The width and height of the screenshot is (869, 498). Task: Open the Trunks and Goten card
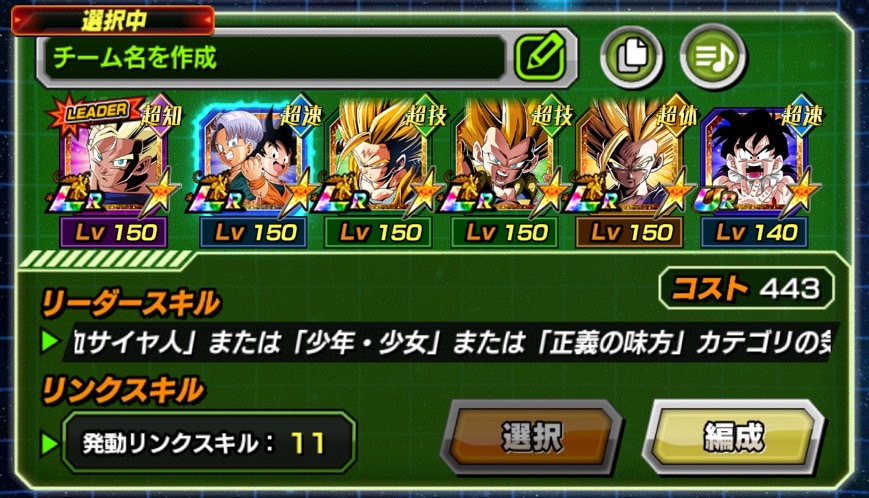249,160
